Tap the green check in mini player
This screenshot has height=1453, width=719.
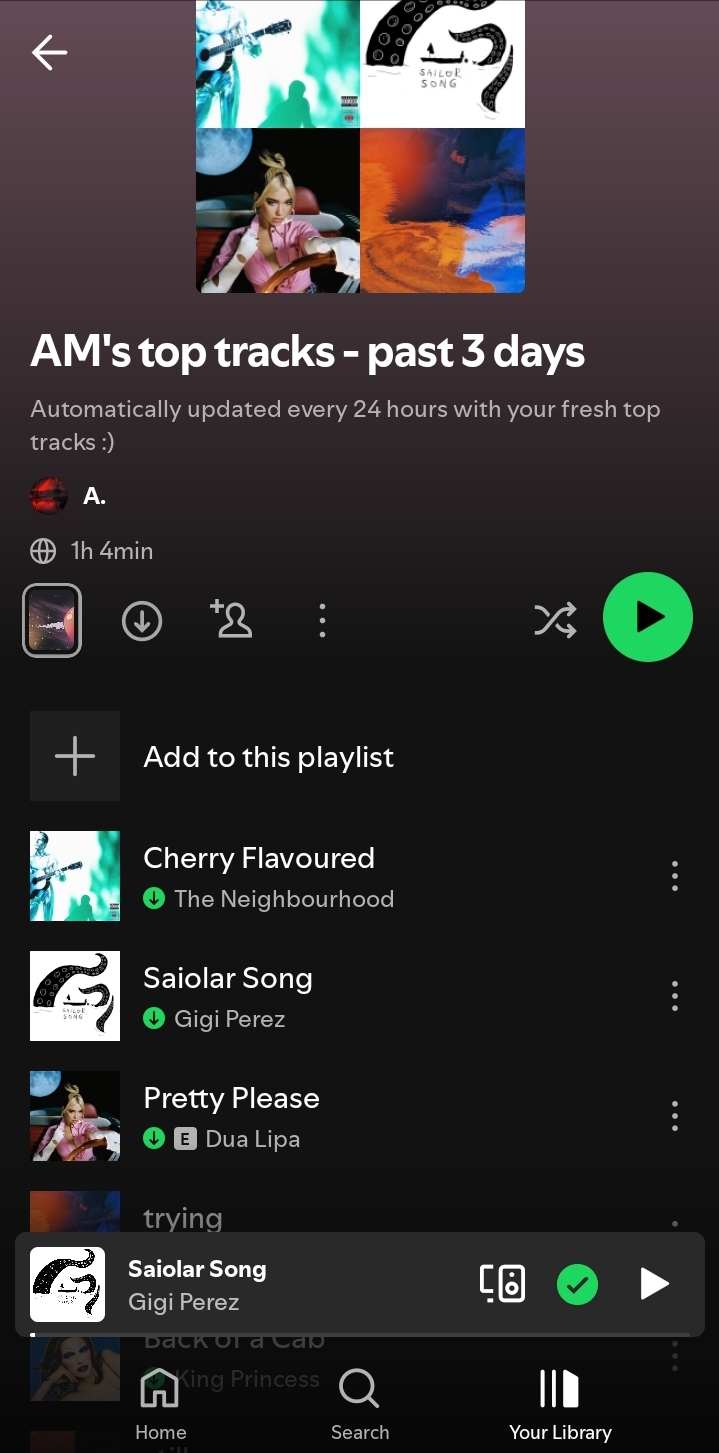coord(577,1284)
